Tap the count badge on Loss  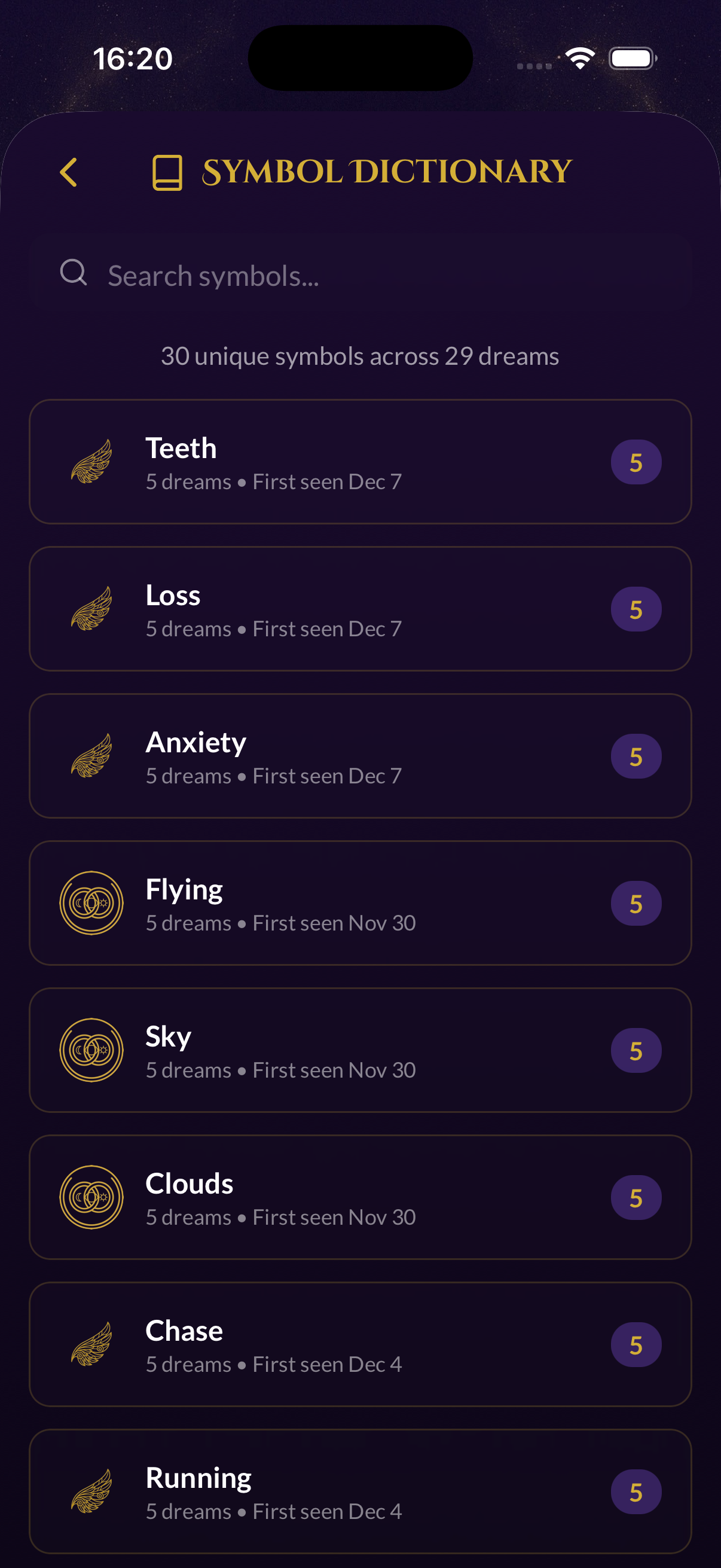coord(636,609)
